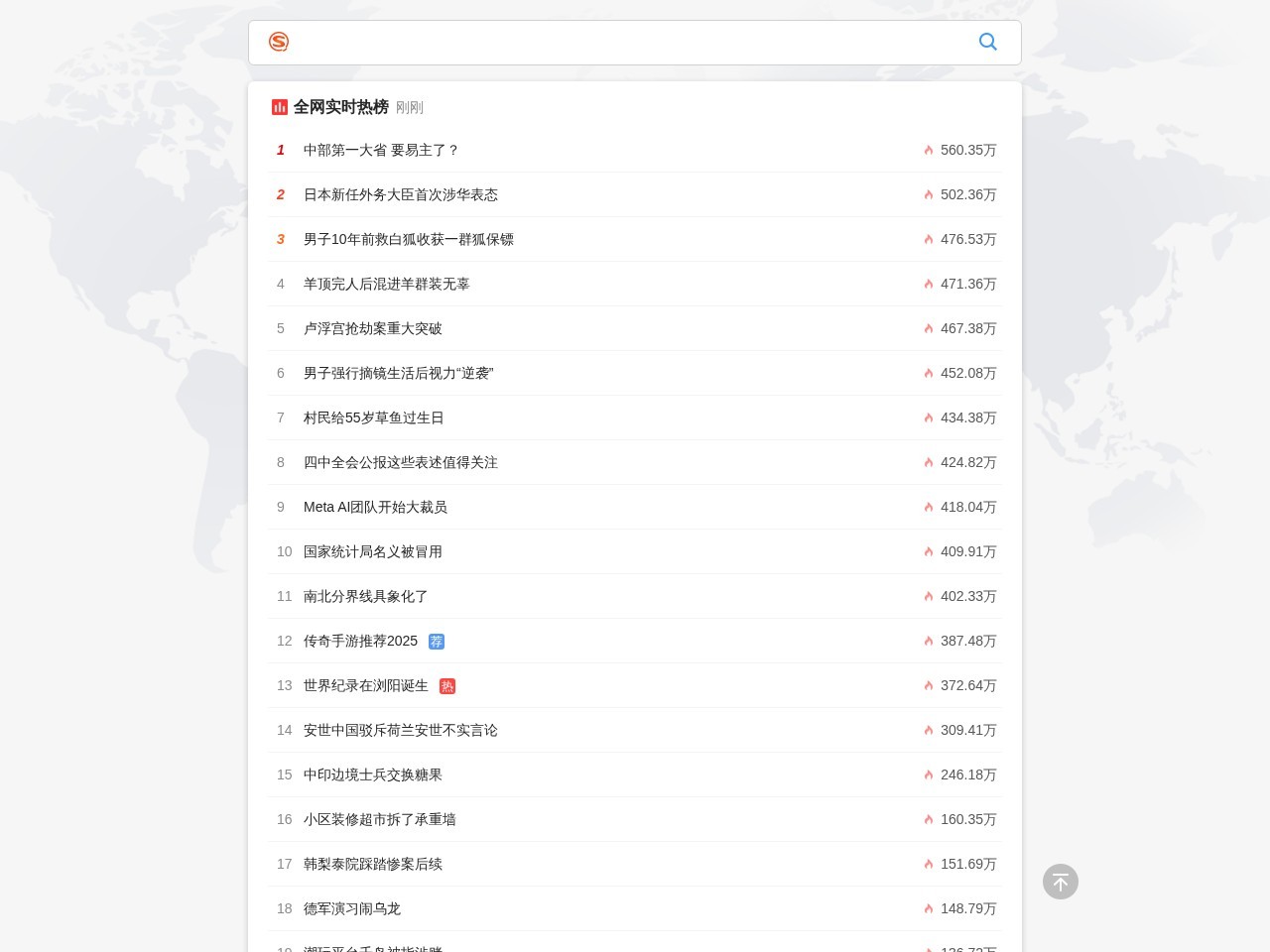Open 卢浮宫抢劫案重大突破

(373, 328)
